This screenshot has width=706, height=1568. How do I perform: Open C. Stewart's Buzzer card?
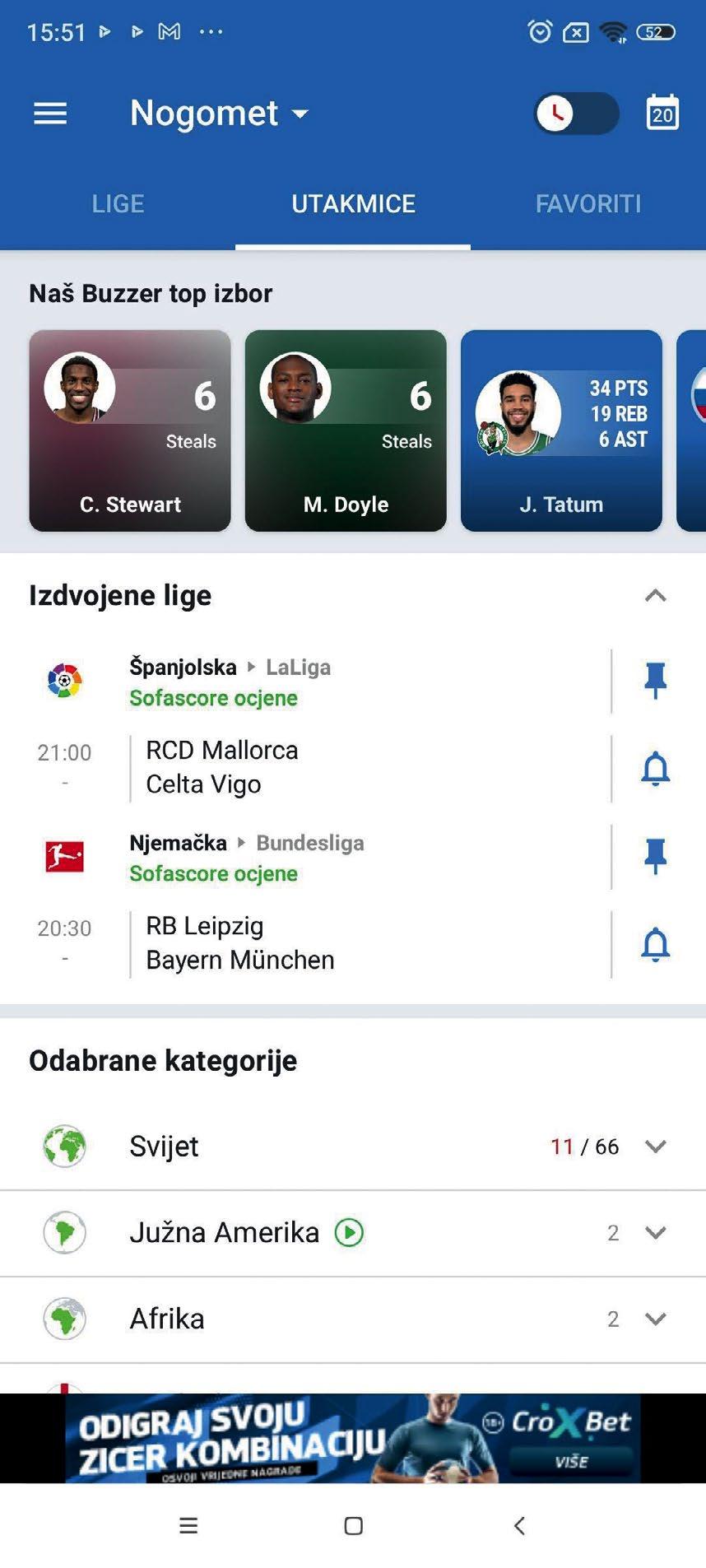click(x=130, y=430)
